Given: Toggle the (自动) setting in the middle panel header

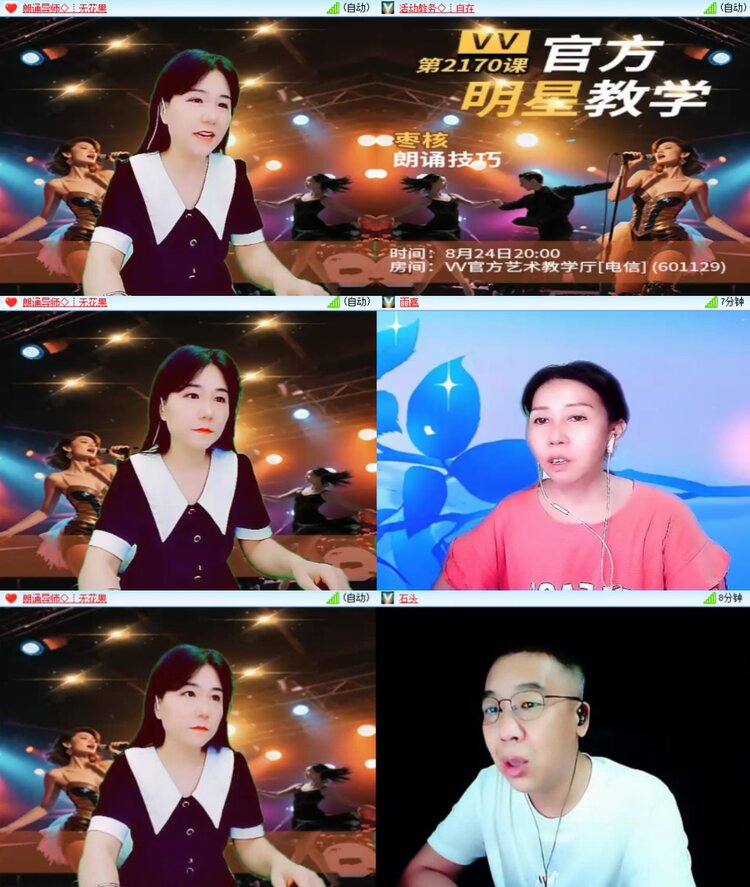Looking at the screenshot, I should coord(355,304).
